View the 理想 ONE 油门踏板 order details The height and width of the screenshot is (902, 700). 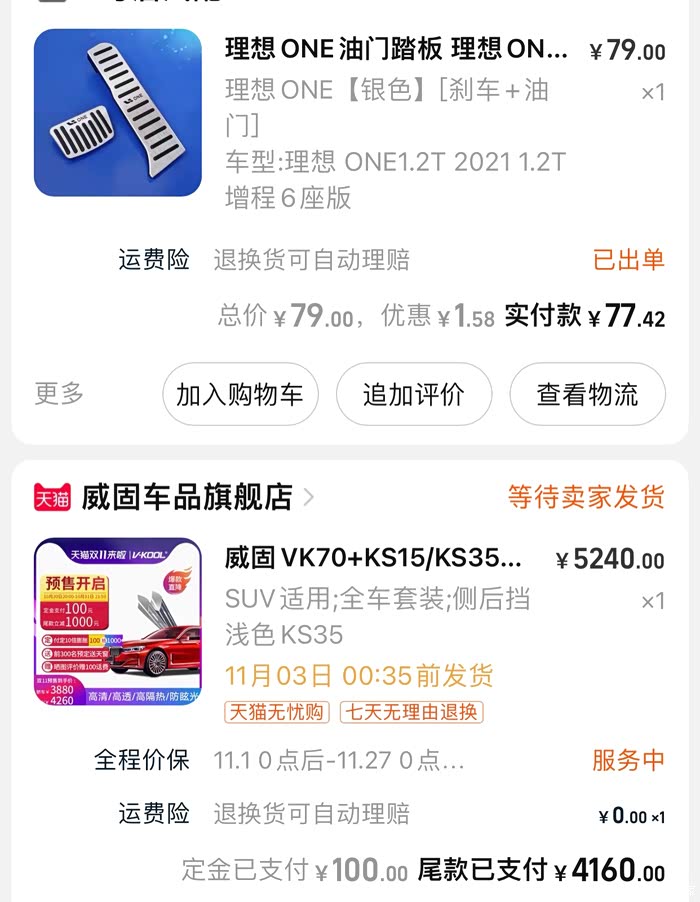coord(396,50)
